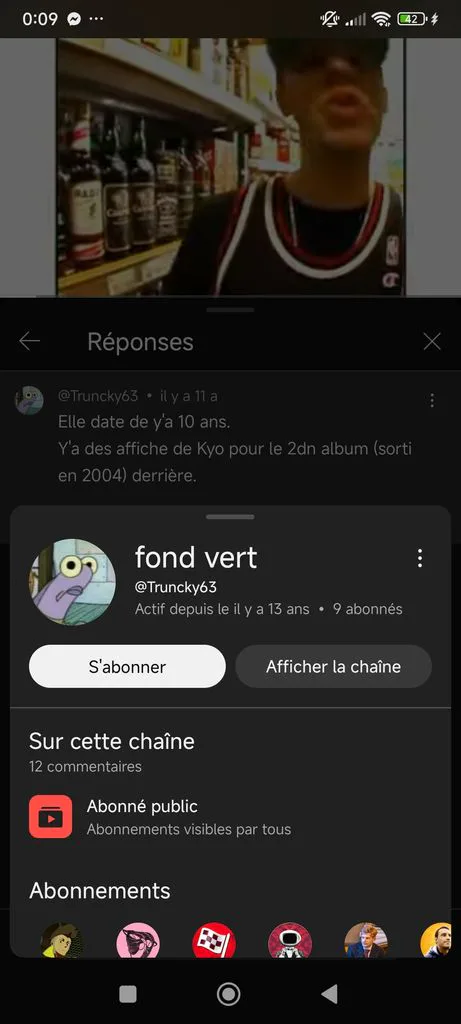Tap the system back triangle
Image resolution: width=461 pixels, height=1024 pixels.
coord(330,994)
